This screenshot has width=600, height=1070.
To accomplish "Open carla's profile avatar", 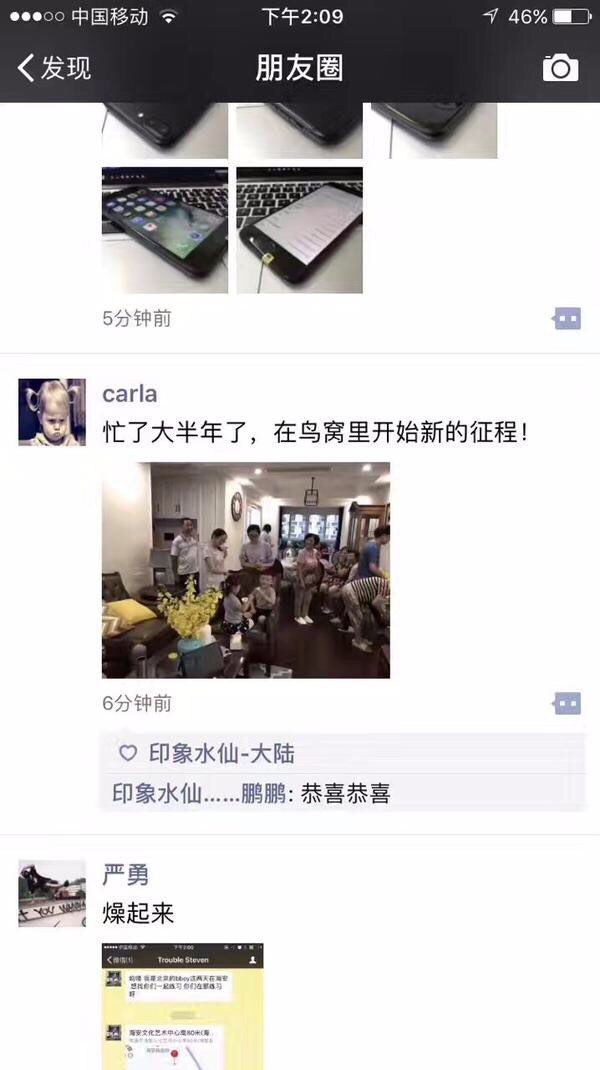I will [x=52, y=412].
